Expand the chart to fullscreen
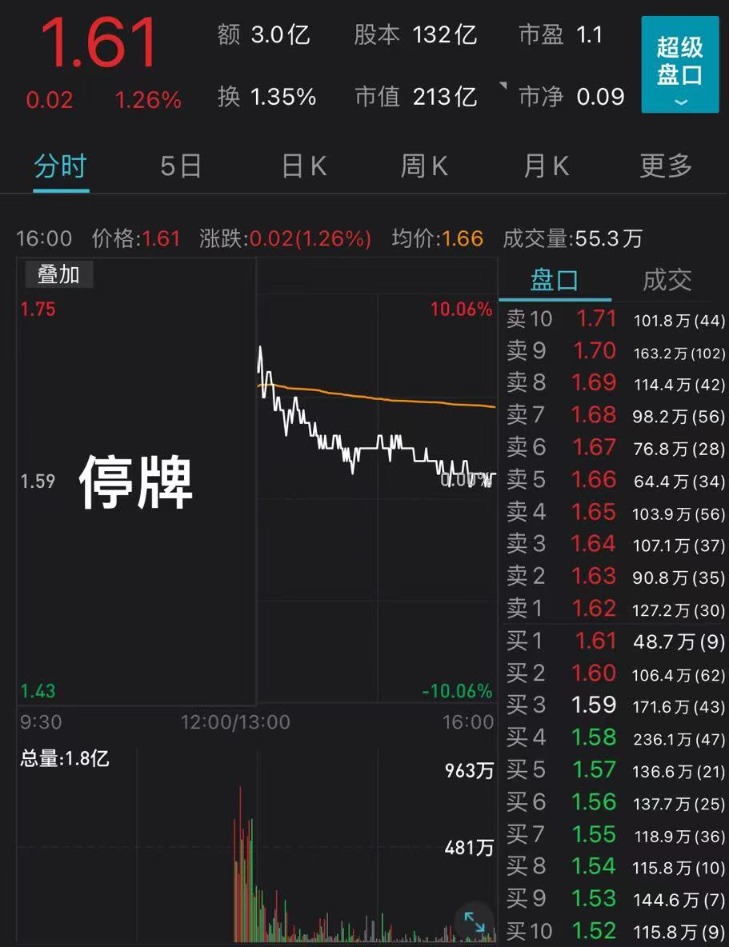Viewport: 729px width, 947px height. pyautogui.click(x=474, y=921)
